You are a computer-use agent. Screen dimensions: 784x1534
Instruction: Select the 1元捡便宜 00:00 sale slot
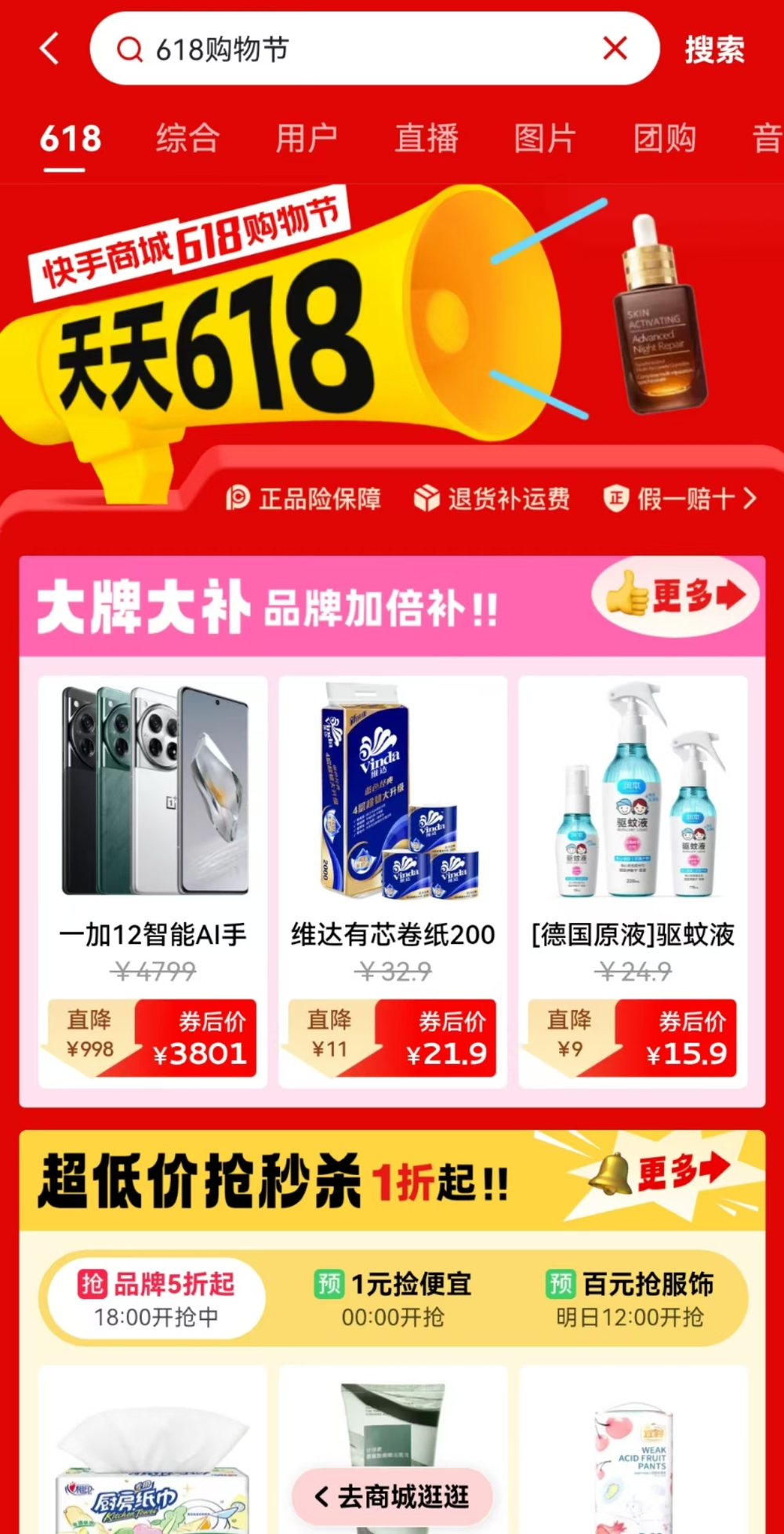click(x=393, y=1300)
